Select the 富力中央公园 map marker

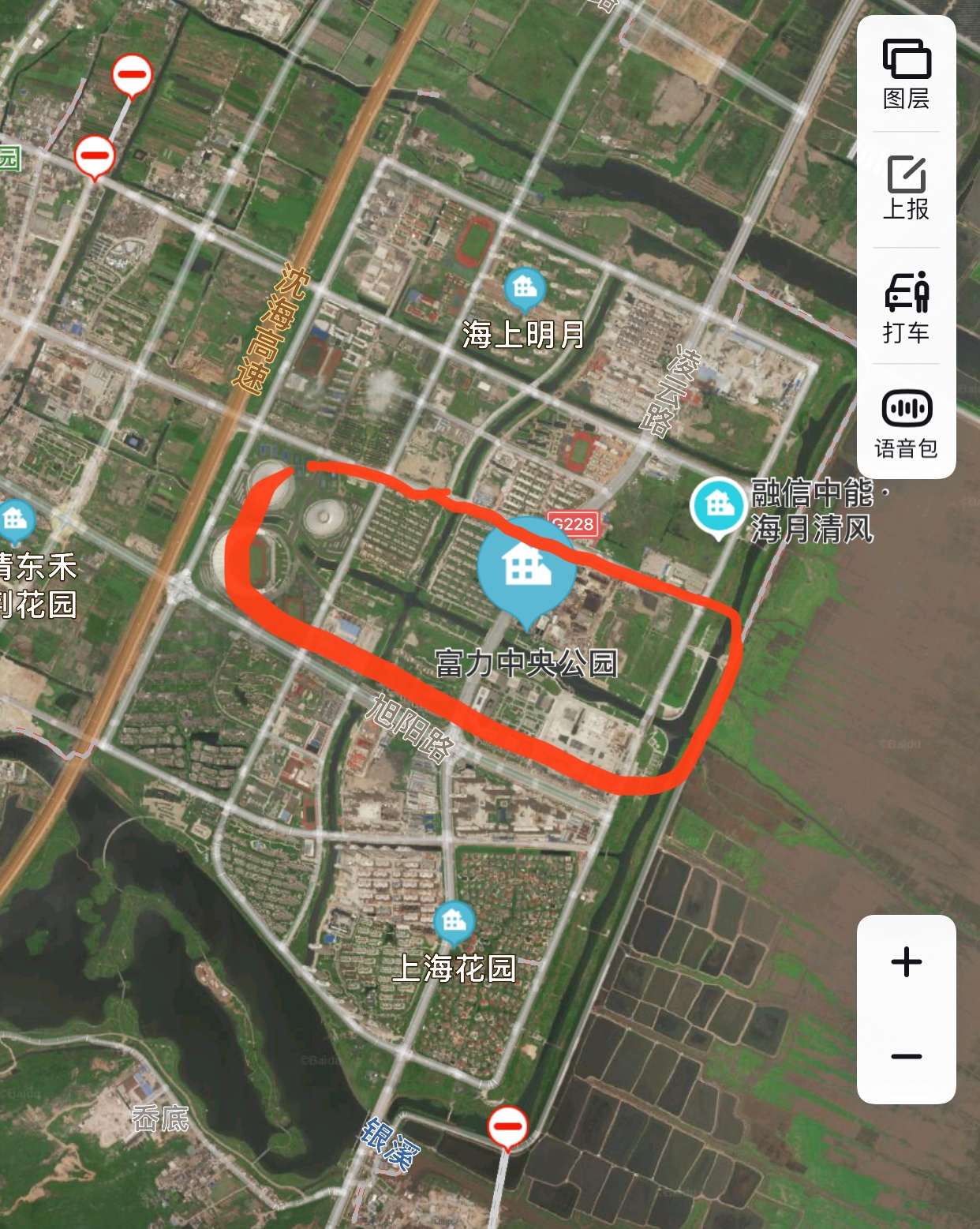point(526,567)
